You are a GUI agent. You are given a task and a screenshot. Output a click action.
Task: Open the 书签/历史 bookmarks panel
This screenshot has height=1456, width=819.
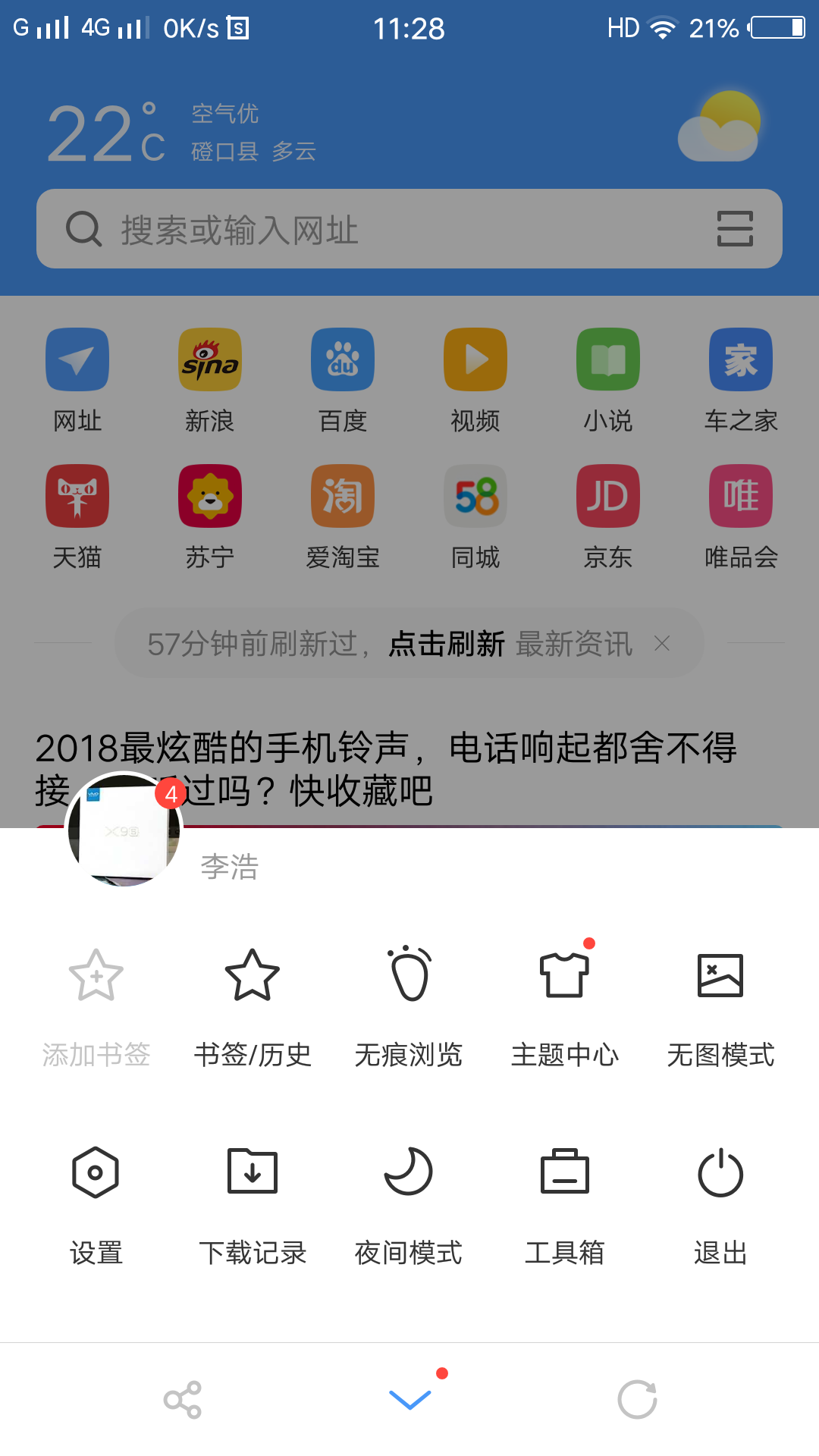[251, 1001]
